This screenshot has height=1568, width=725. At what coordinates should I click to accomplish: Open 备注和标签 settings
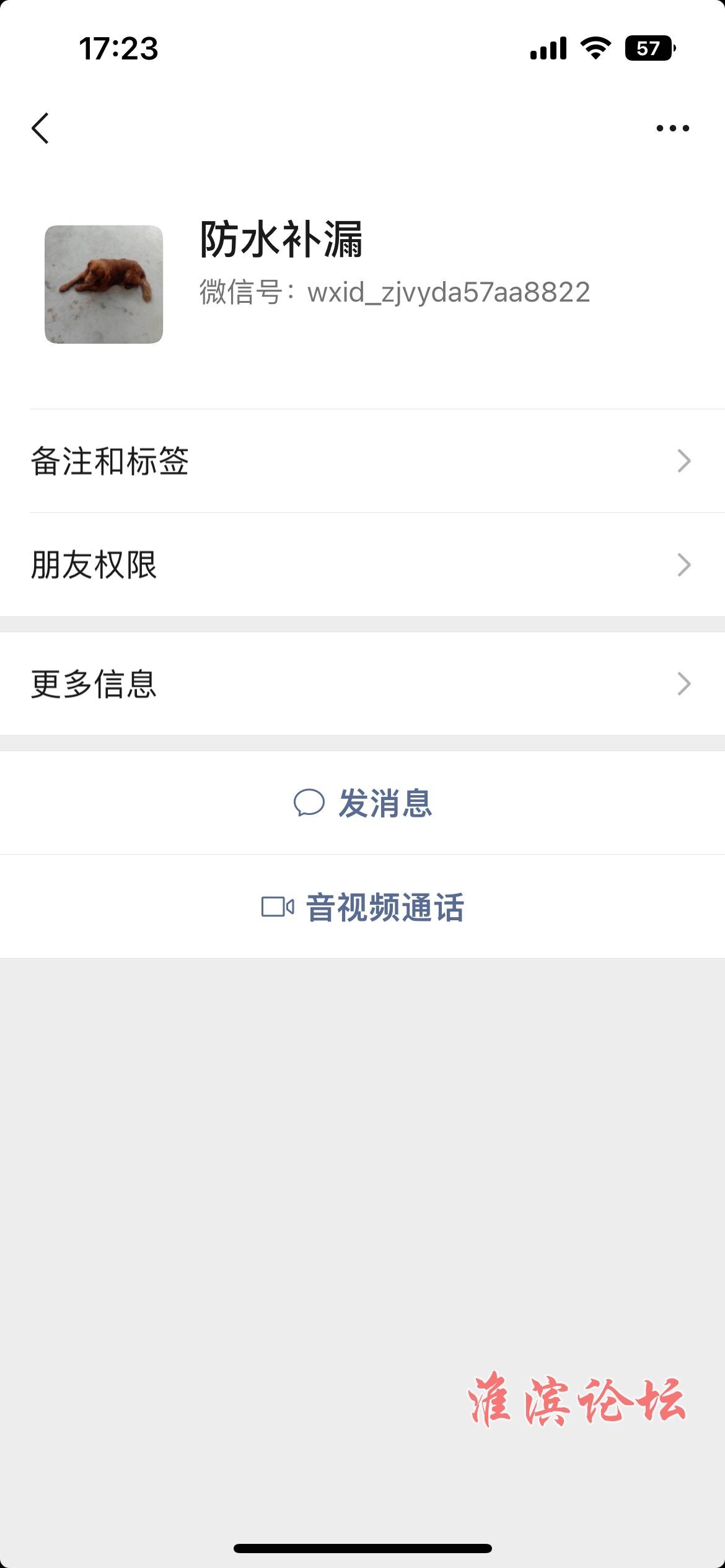(x=362, y=461)
